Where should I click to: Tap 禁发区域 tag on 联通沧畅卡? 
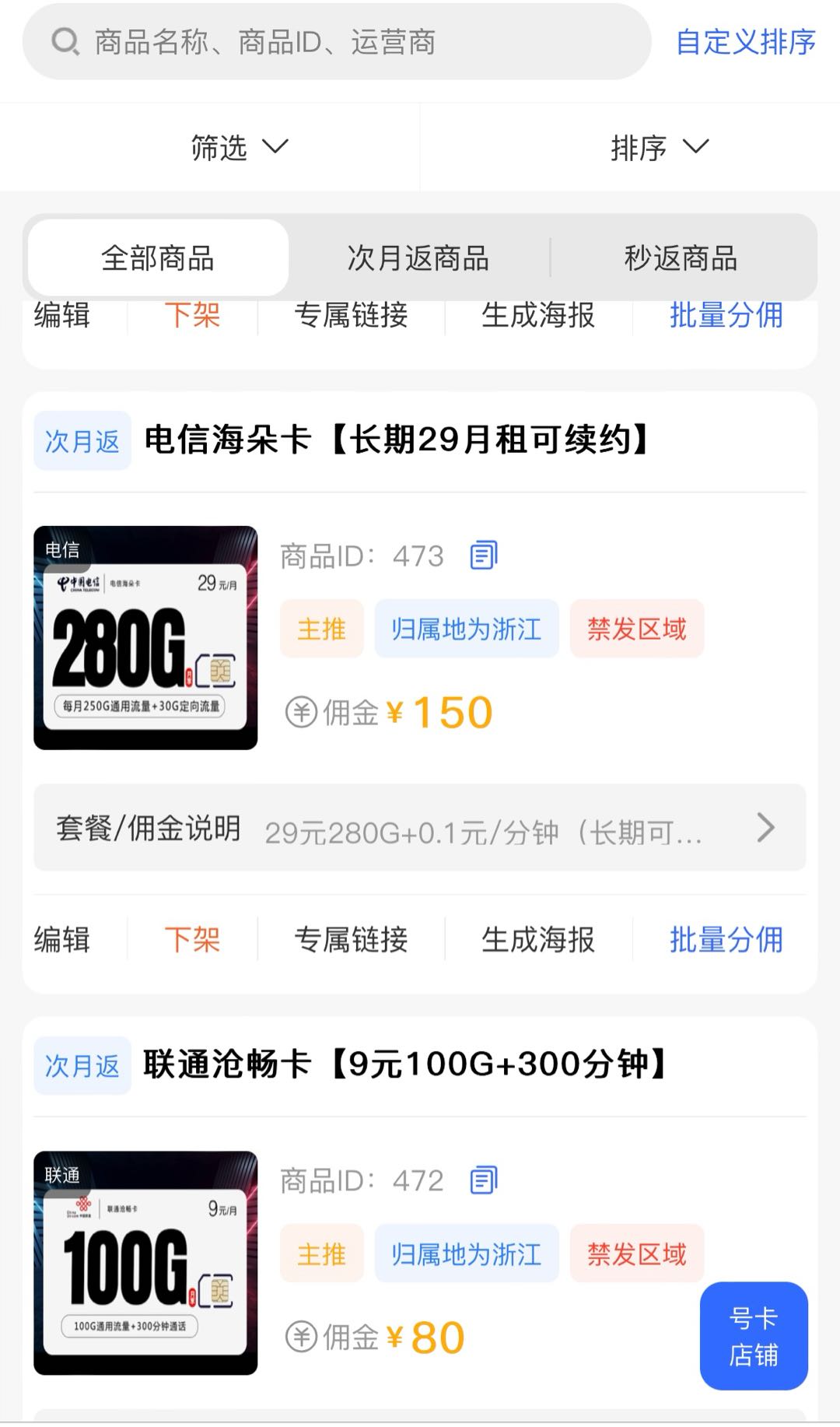(x=636, y=1253)
